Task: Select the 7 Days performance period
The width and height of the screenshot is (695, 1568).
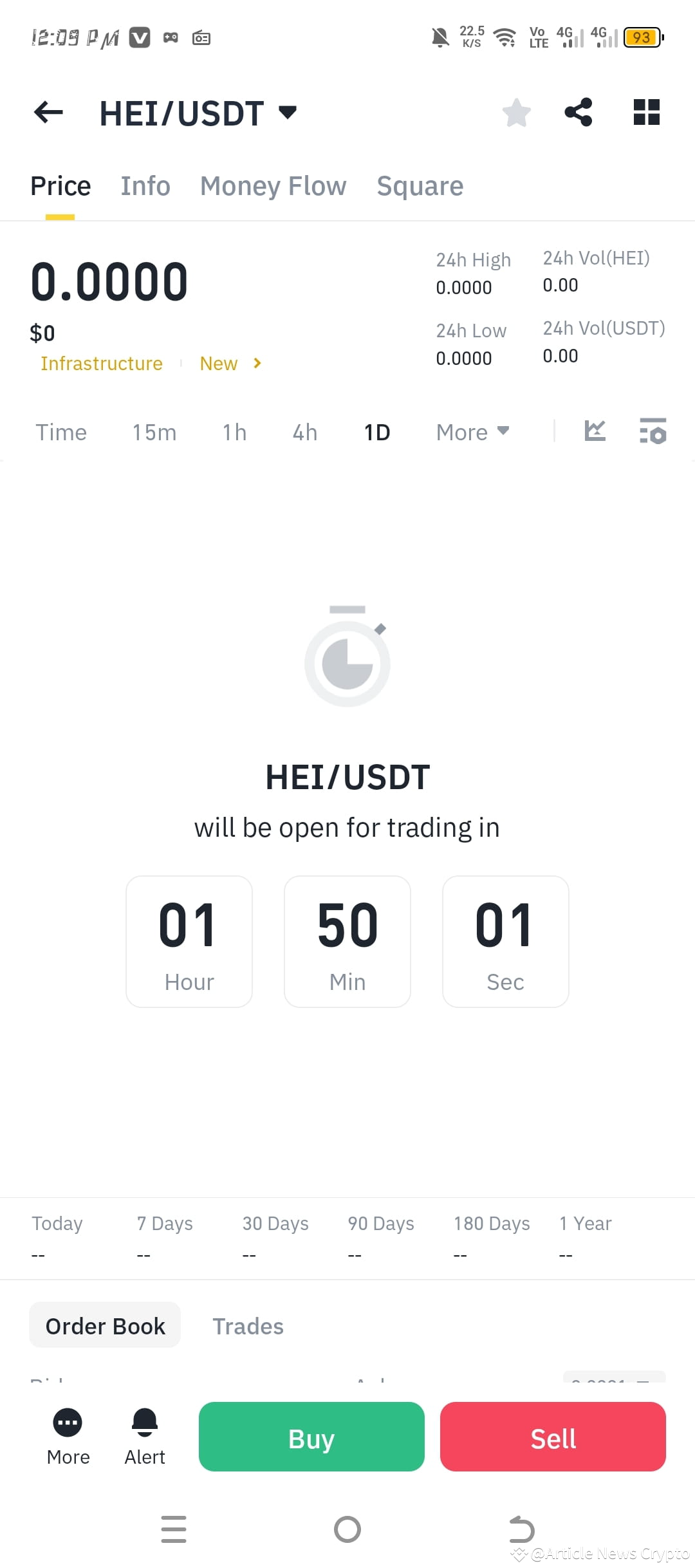Action: pyautogui.click(x=164, y=1223)
